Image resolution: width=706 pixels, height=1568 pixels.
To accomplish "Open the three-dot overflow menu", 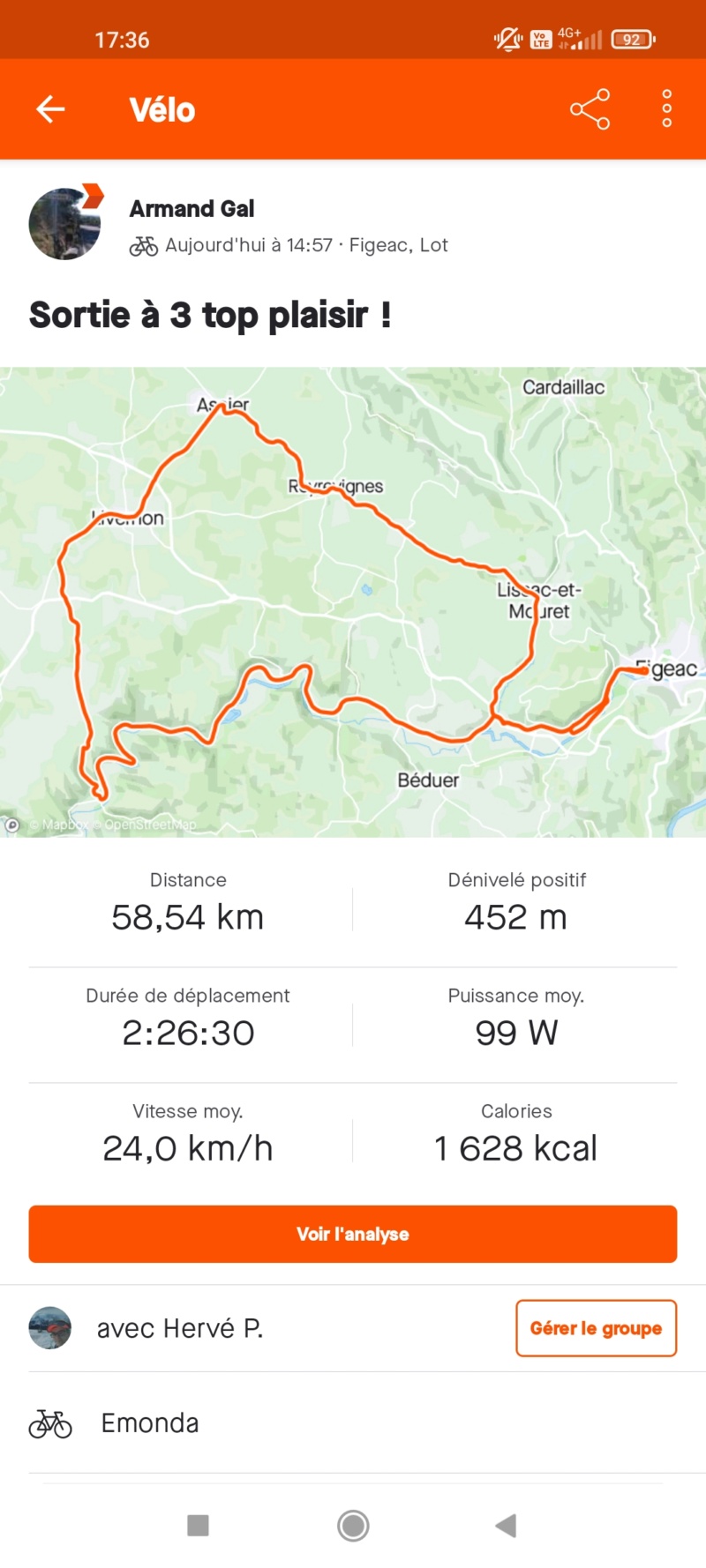I will 666,109.
